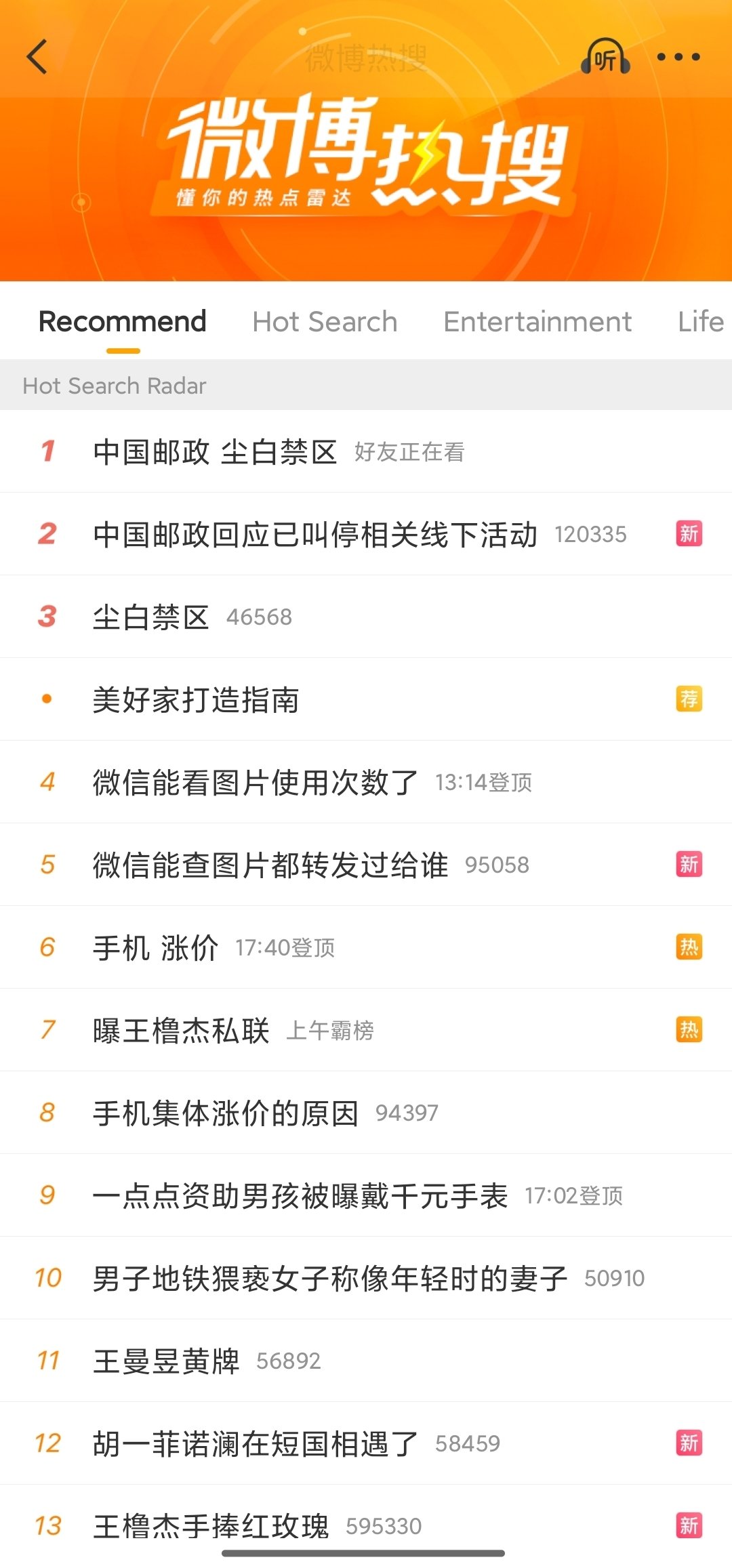
Task: Open topic 男子地铁猥亵女子称像年轻时的妻子
Action: click(x=330, y=1279)
